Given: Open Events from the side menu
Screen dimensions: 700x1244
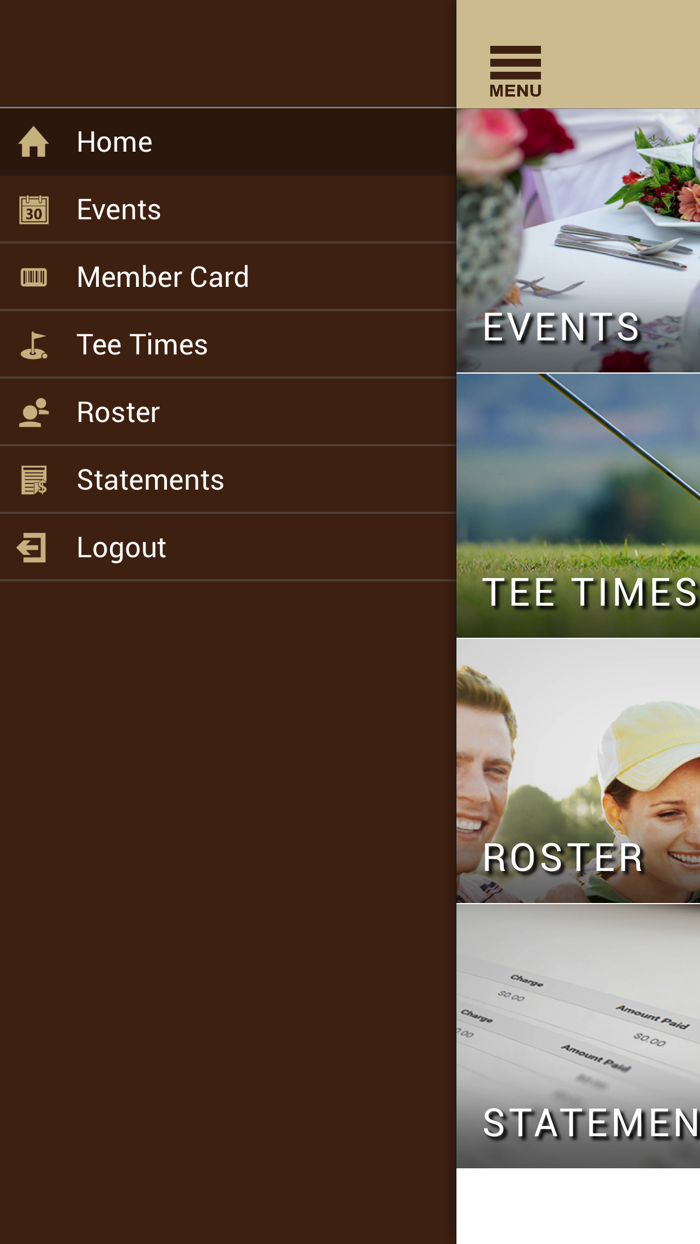Looking at the screenshot, I should coord(227,210).
